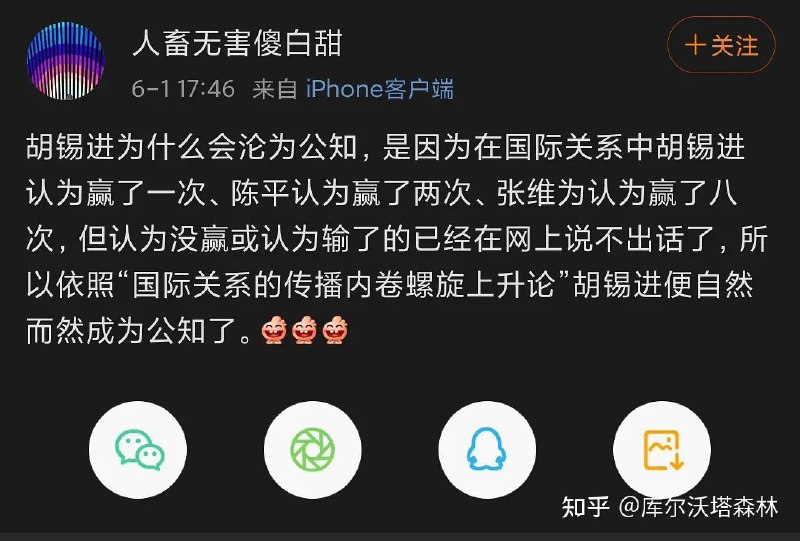Image resolution: width=800 pixels, height=541 pixels.
Task: Follow the user 人畜无害傻白甜
Action: click(x=721, y=45)
